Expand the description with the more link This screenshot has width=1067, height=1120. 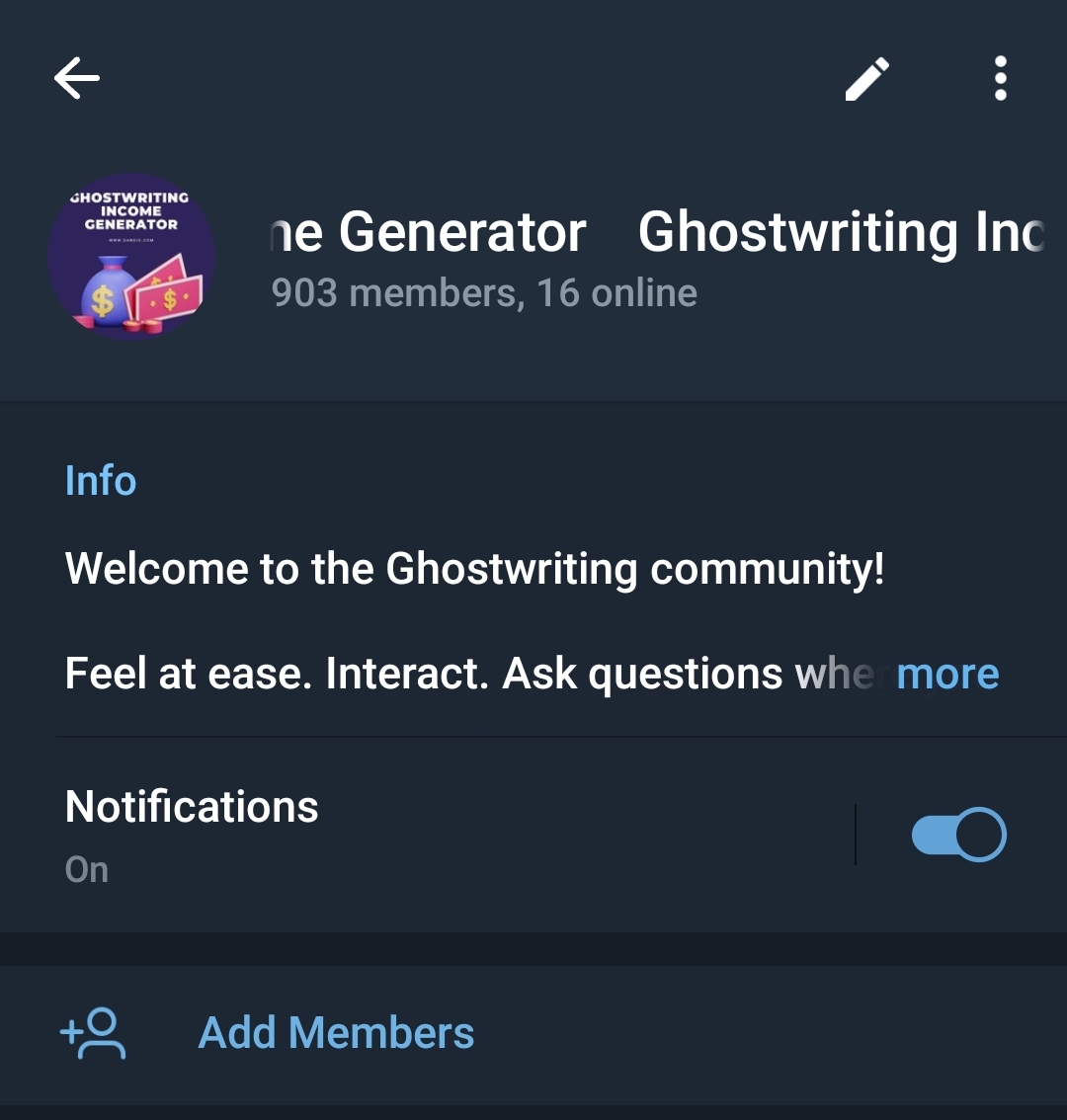pyautogui.click(x=946, y=673)
